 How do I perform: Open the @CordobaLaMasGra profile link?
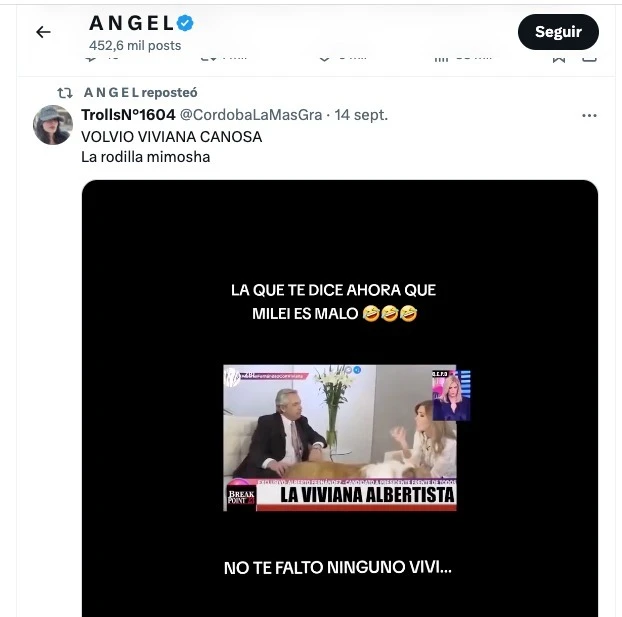pyautogui.click(x=251, y=115)
